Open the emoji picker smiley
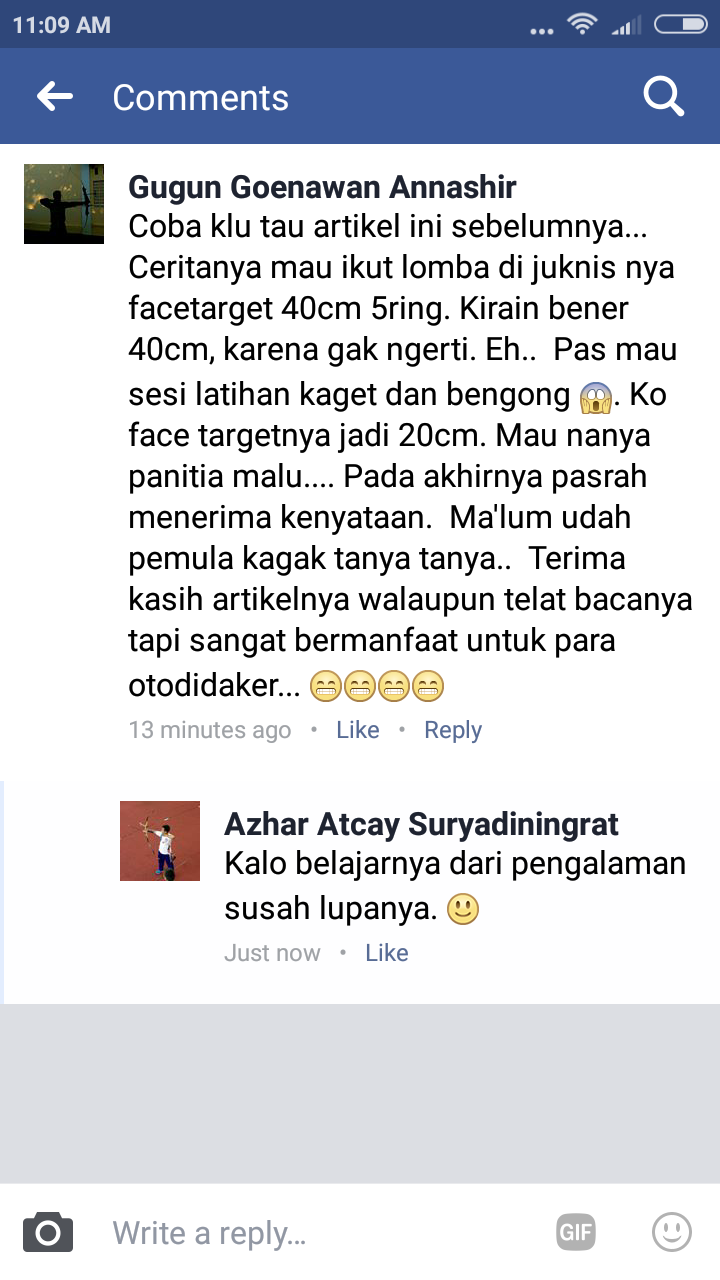 point(672,1232)
